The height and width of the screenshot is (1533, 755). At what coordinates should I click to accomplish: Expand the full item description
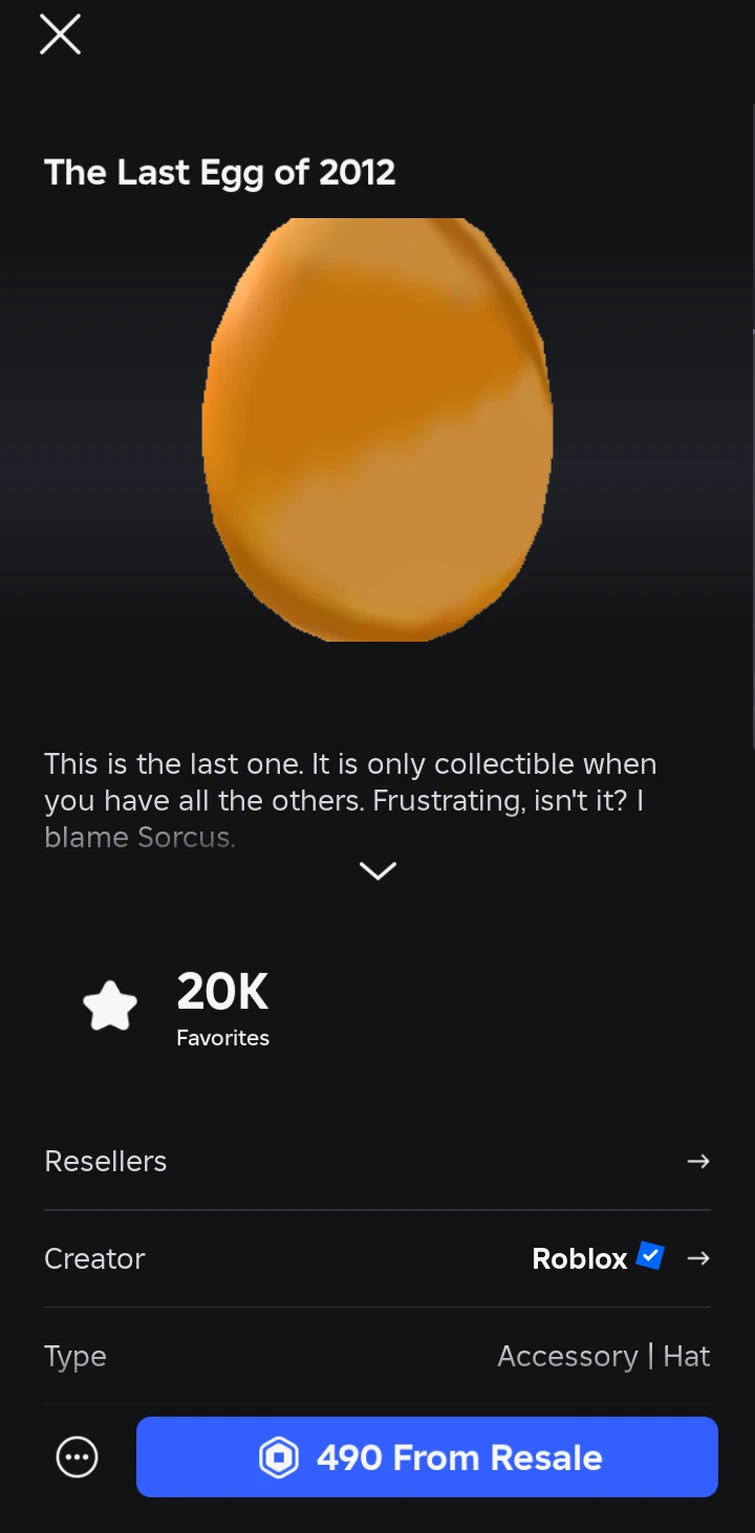pos(377,870)
